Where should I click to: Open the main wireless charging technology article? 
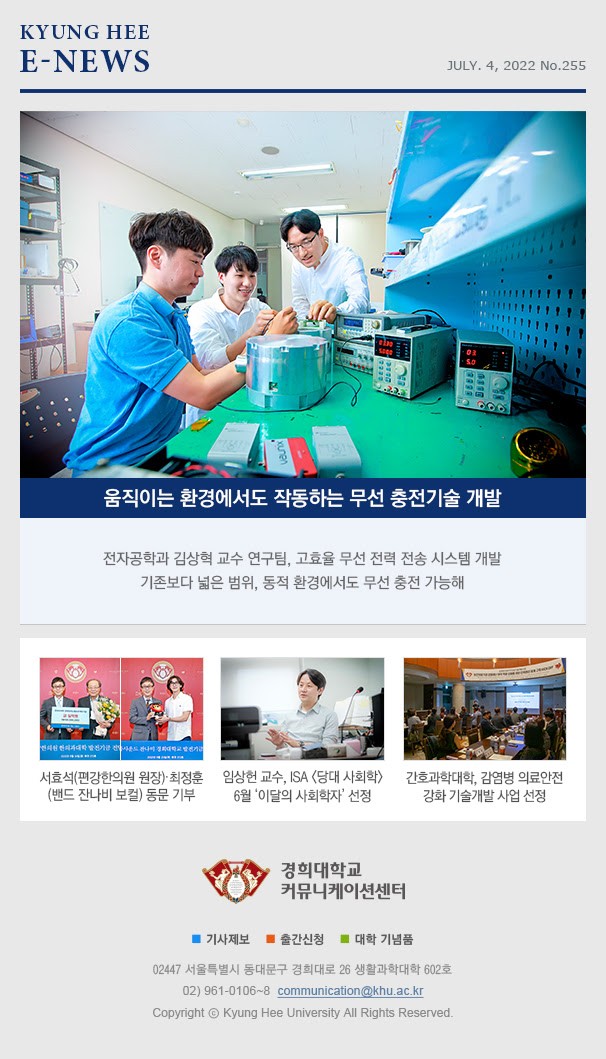302,497
